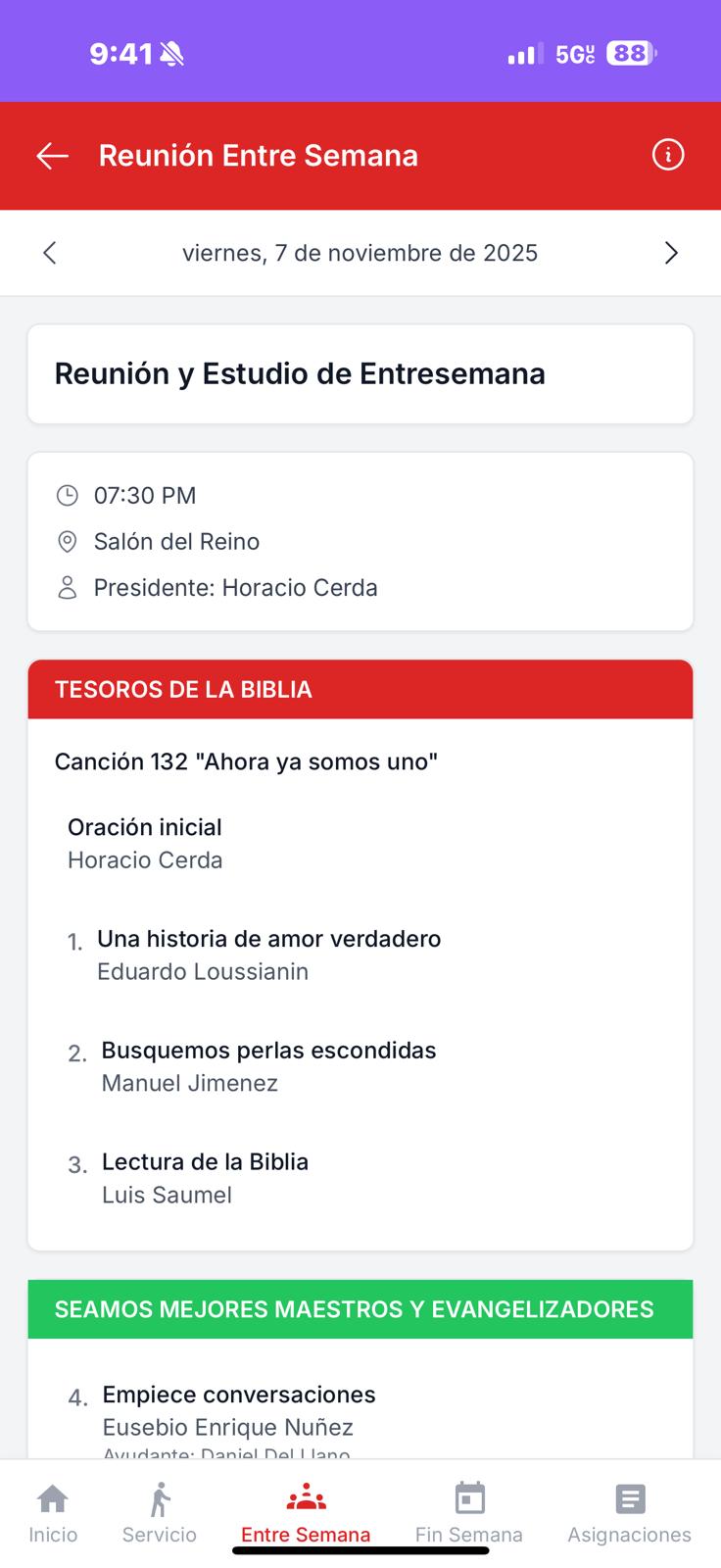Advance to the next day with right chevron
Viewport: 721px width, 1568px height.
tap(671, 252)
